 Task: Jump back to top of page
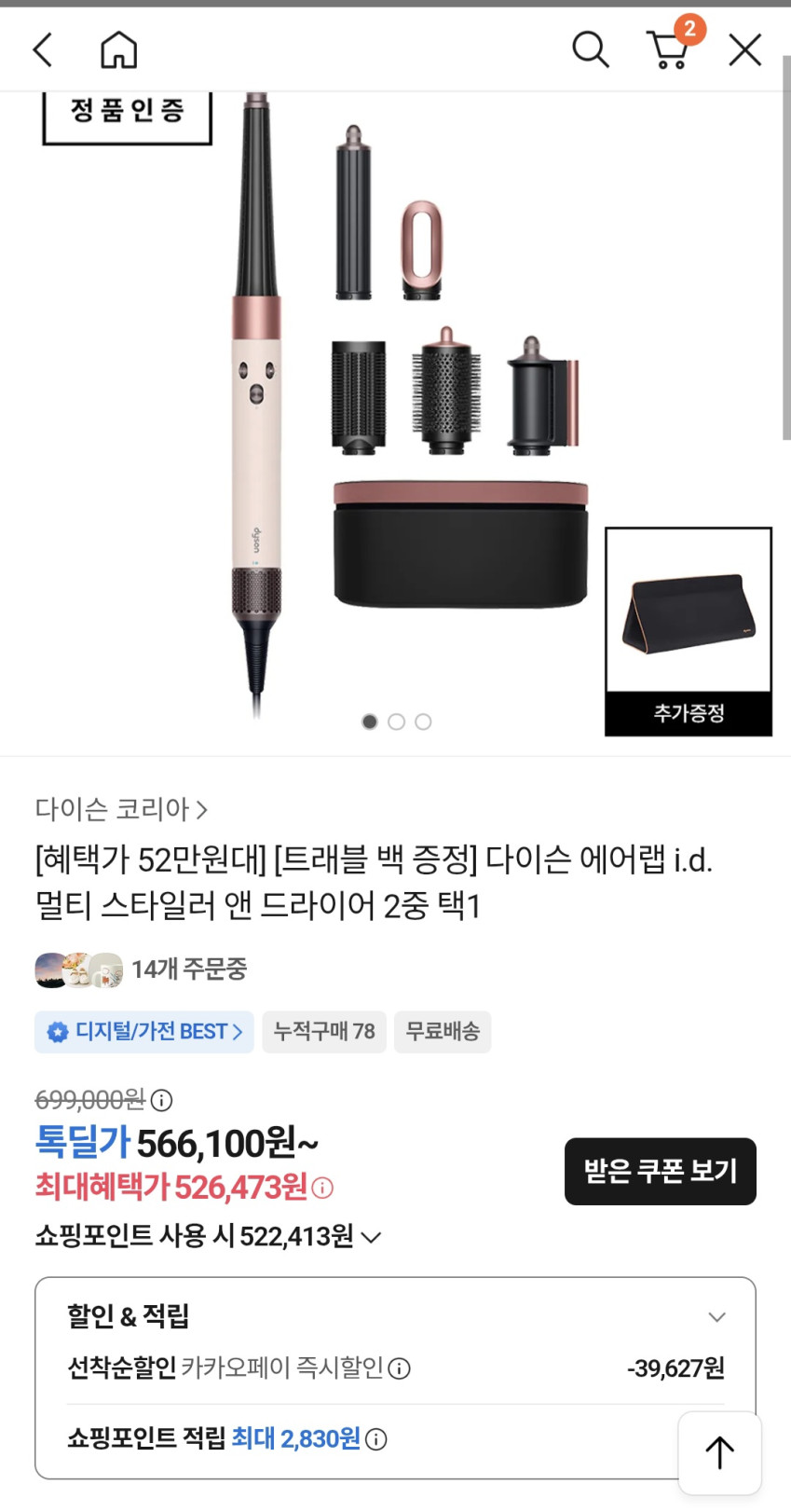coord(719,1452)
